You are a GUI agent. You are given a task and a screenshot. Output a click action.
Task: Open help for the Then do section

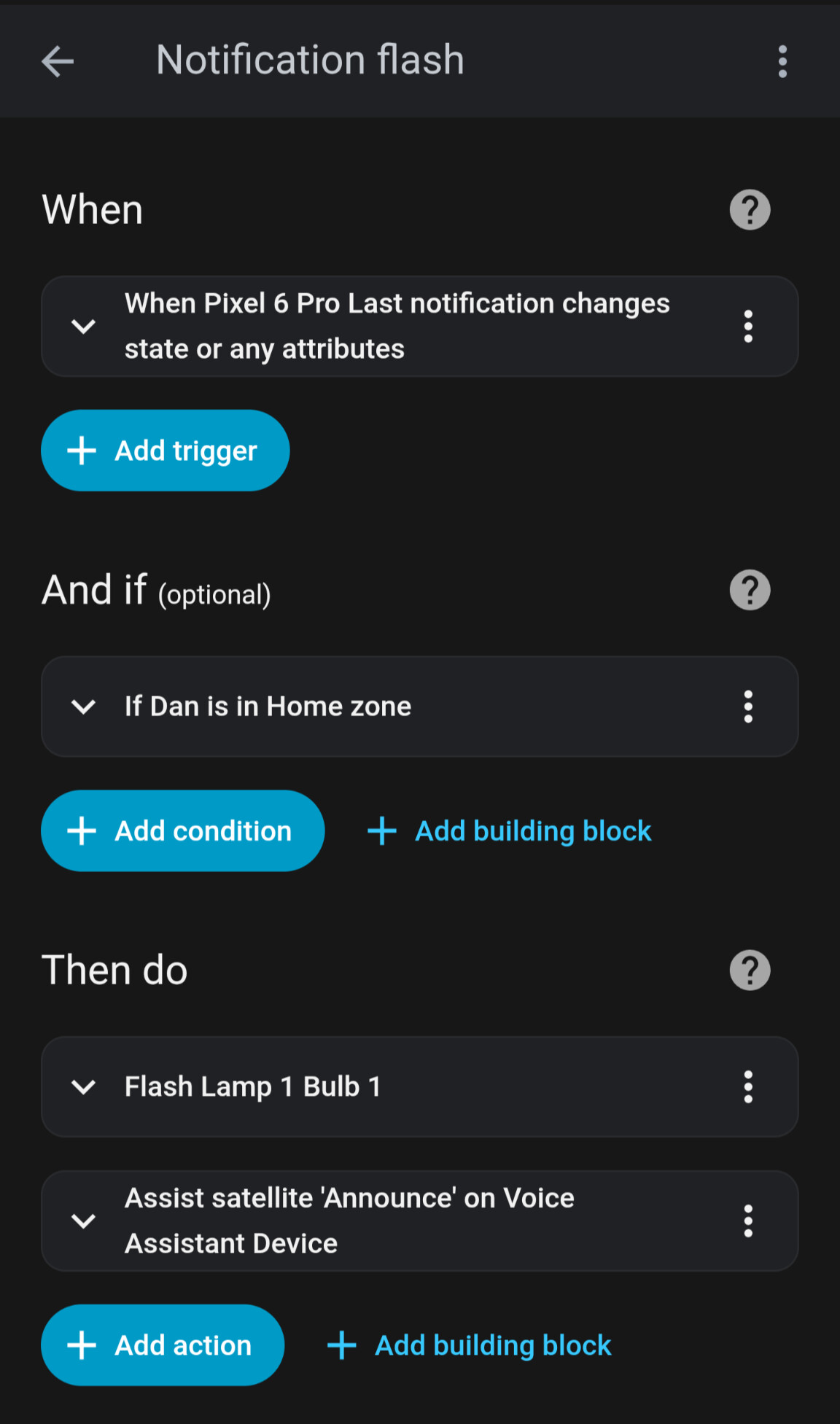[750, 970]
